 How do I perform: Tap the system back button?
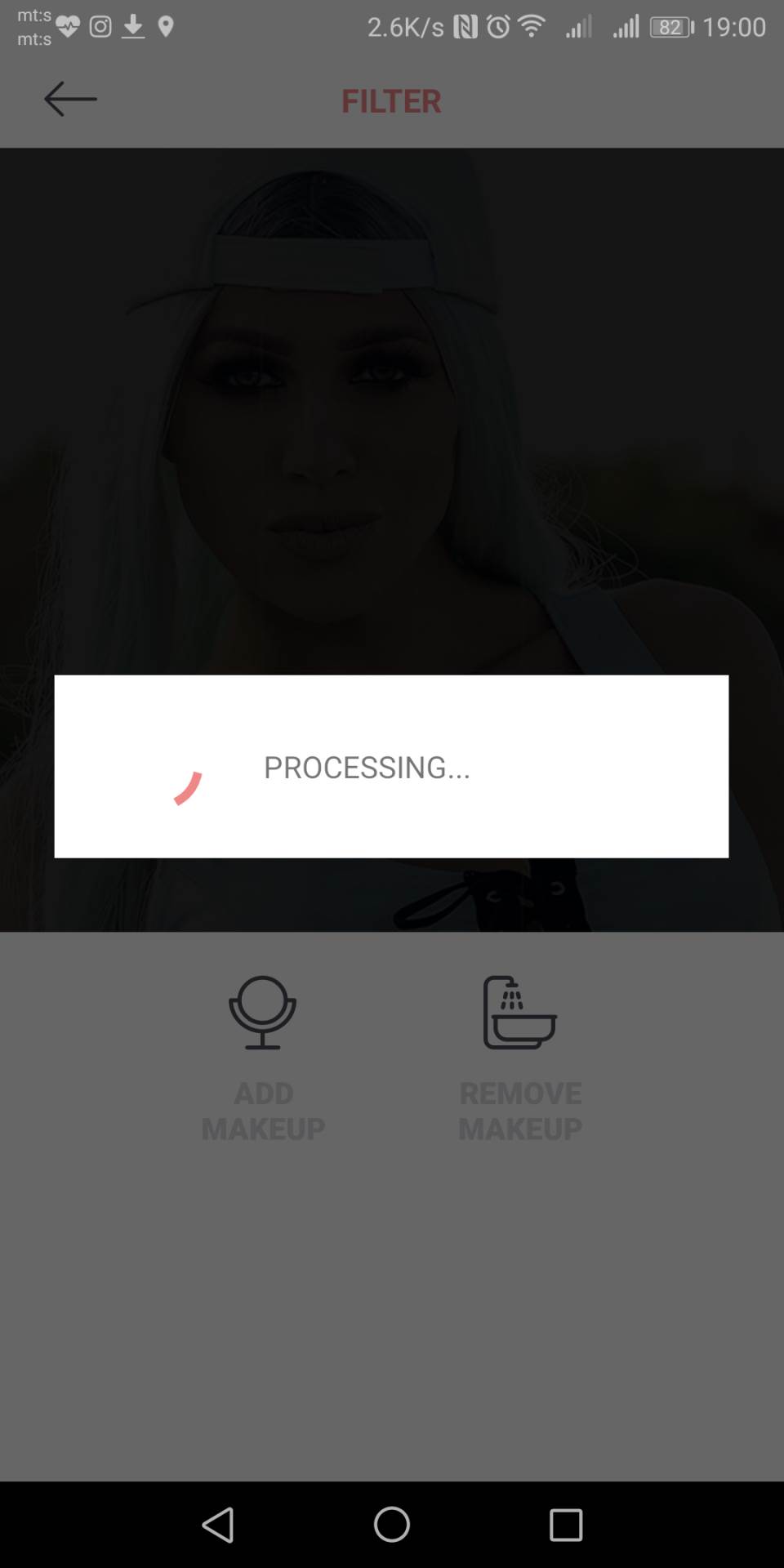218,1525
